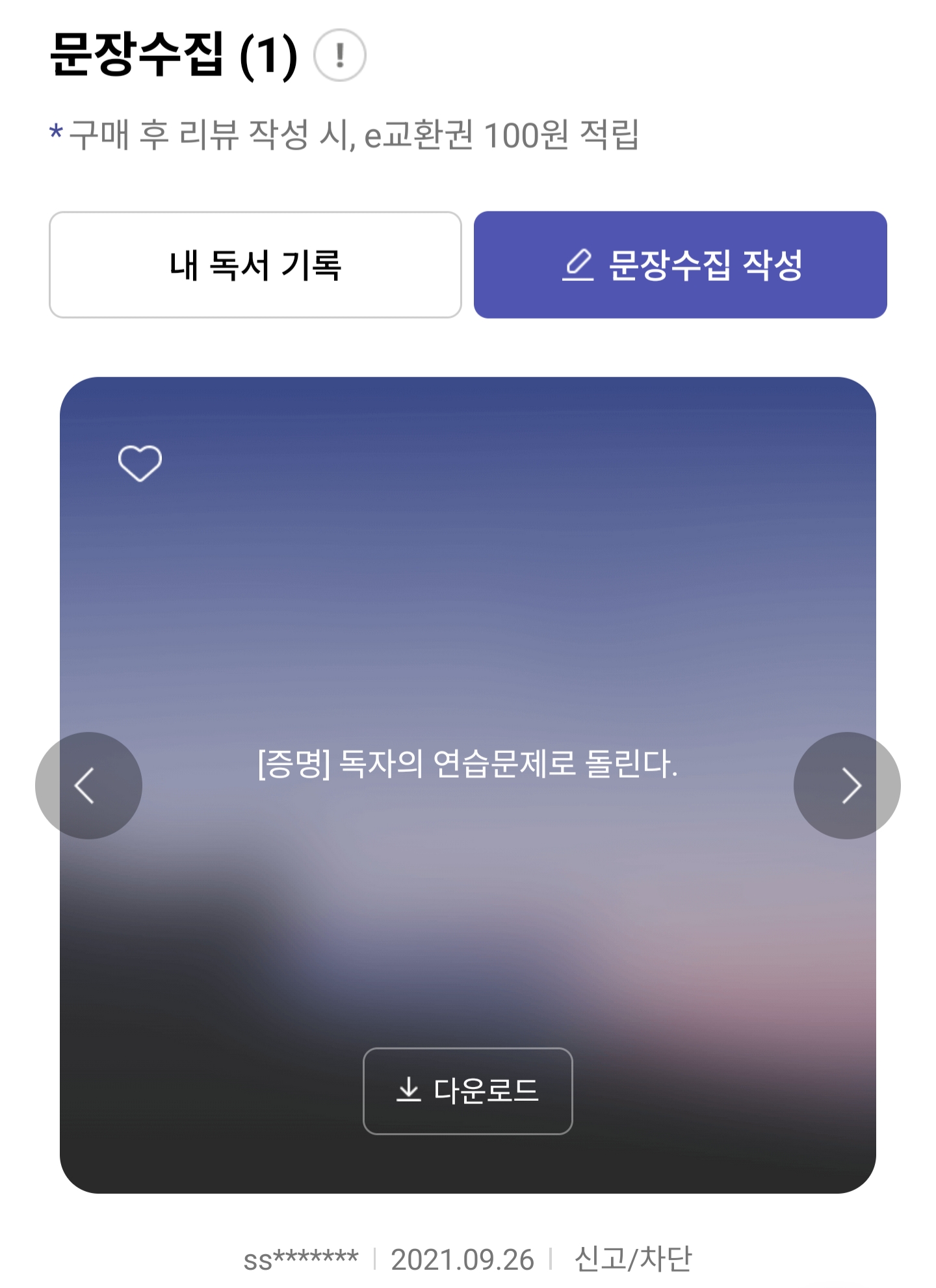Open the 문장수집 info icon
Image resolution: width=936 pixels, height=1288 pixels.
pos(339,55)
